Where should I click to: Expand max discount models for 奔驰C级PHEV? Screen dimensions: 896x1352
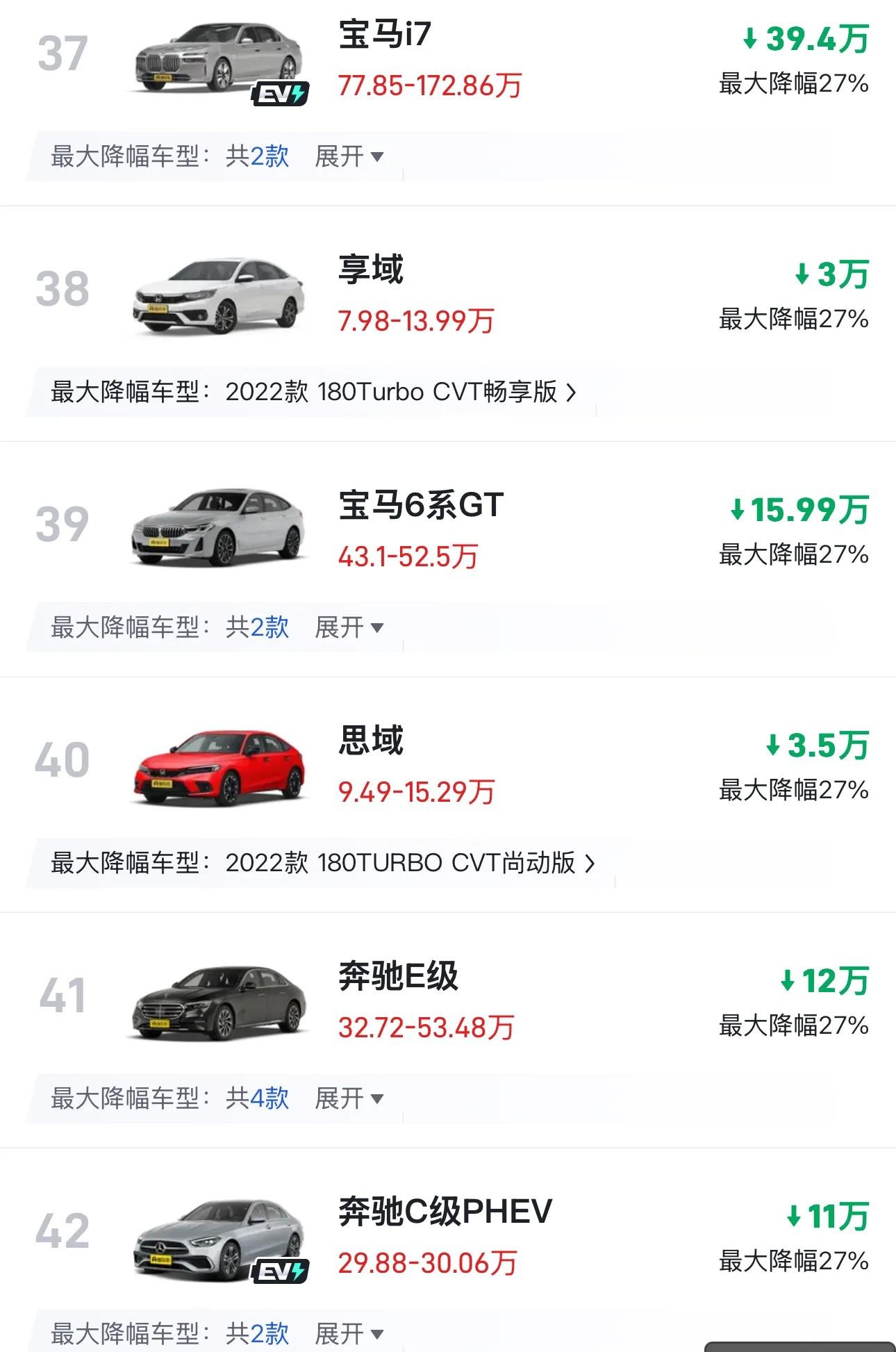[348, 1333]
